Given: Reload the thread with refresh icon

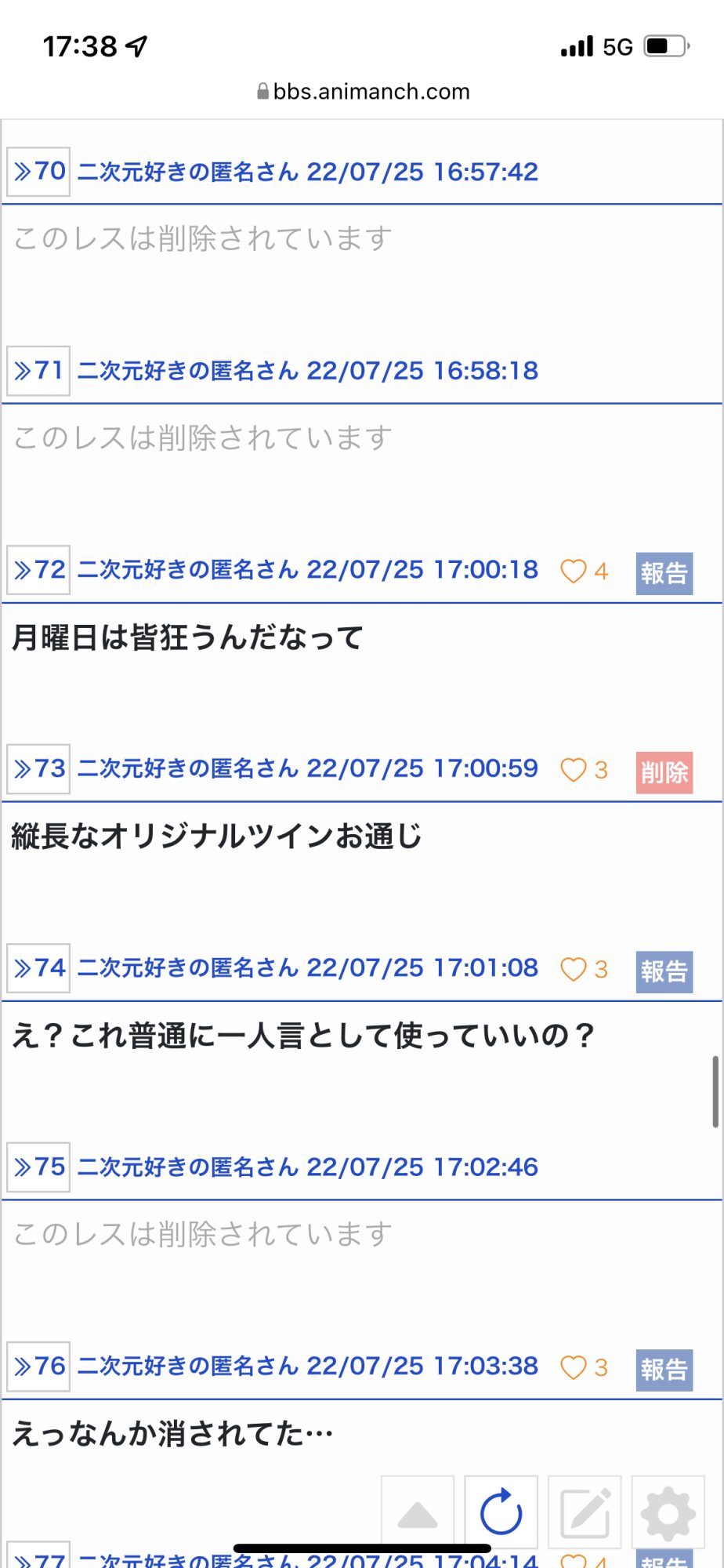Looking at the screenshot, I should coord(501,1512).
